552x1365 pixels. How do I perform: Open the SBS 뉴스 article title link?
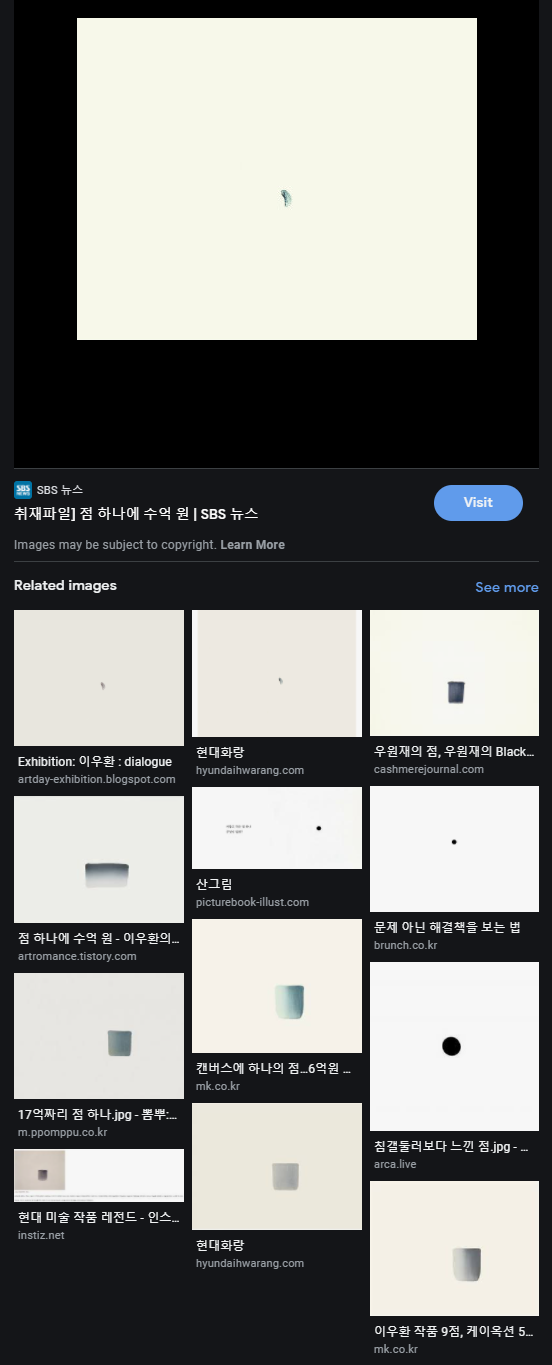point(136,514)
